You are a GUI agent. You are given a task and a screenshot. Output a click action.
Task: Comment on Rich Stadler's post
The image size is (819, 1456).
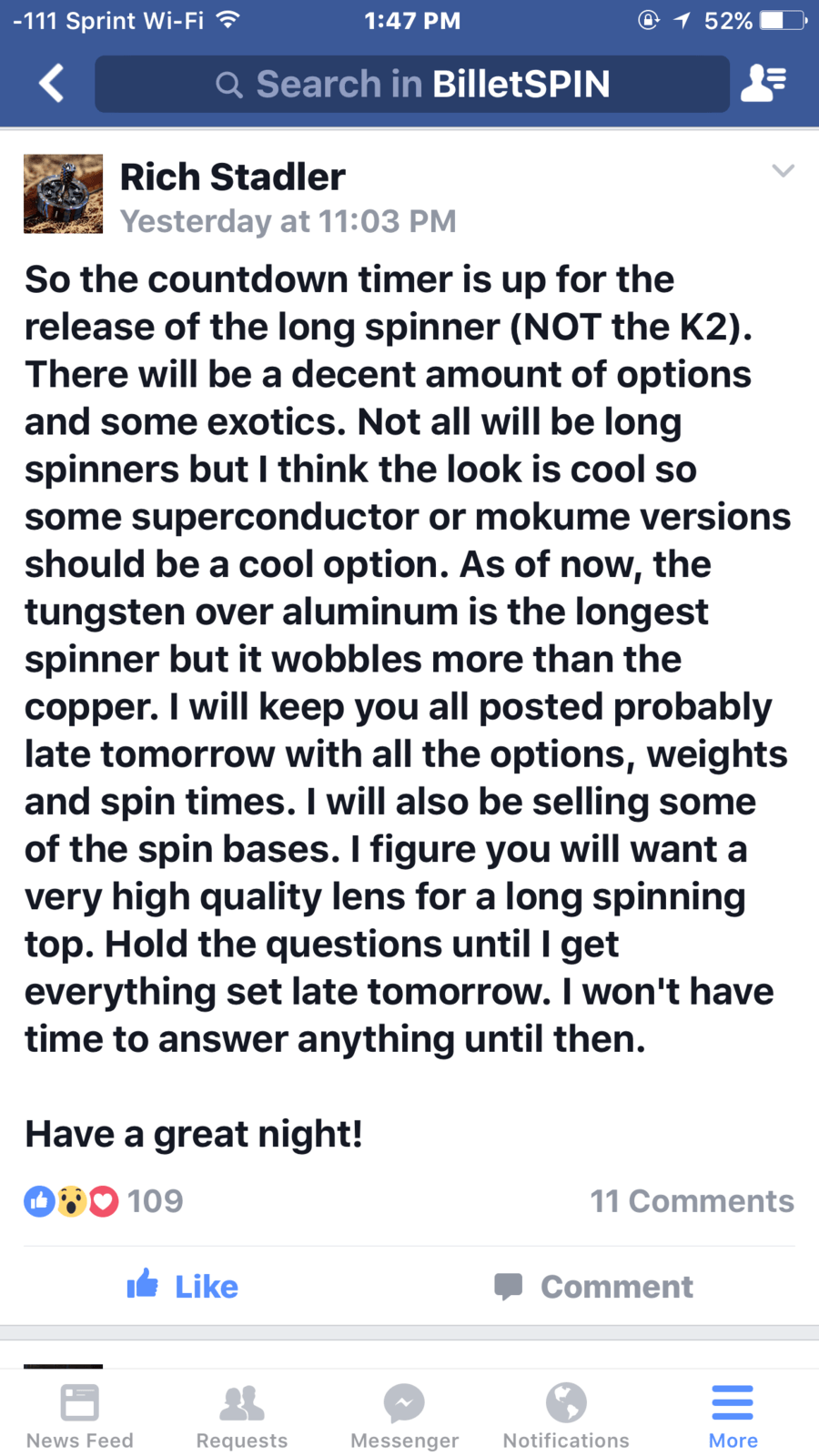pos(594,1286)
